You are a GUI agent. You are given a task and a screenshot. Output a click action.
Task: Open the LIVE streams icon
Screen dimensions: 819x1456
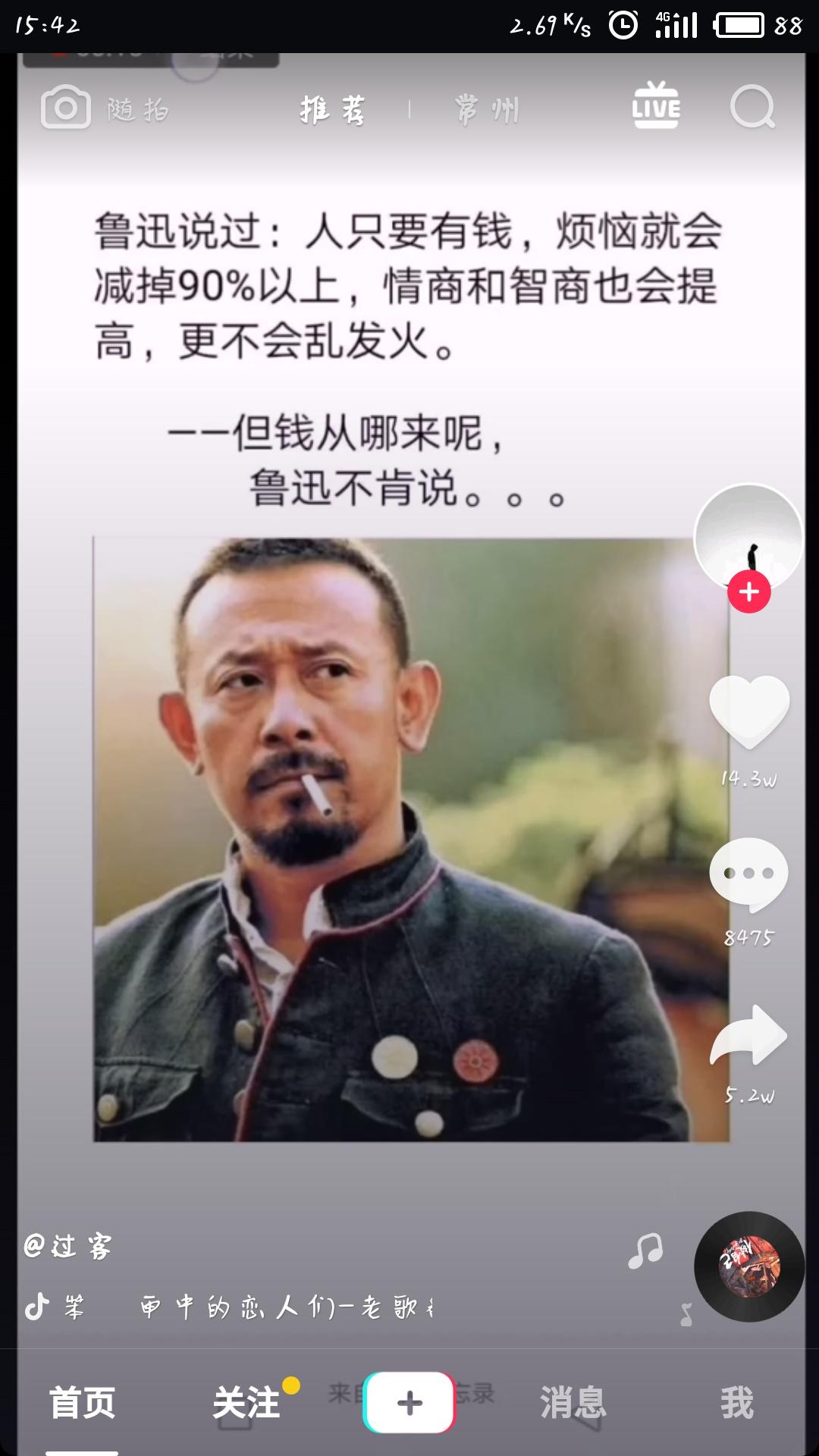coord(656,107)
